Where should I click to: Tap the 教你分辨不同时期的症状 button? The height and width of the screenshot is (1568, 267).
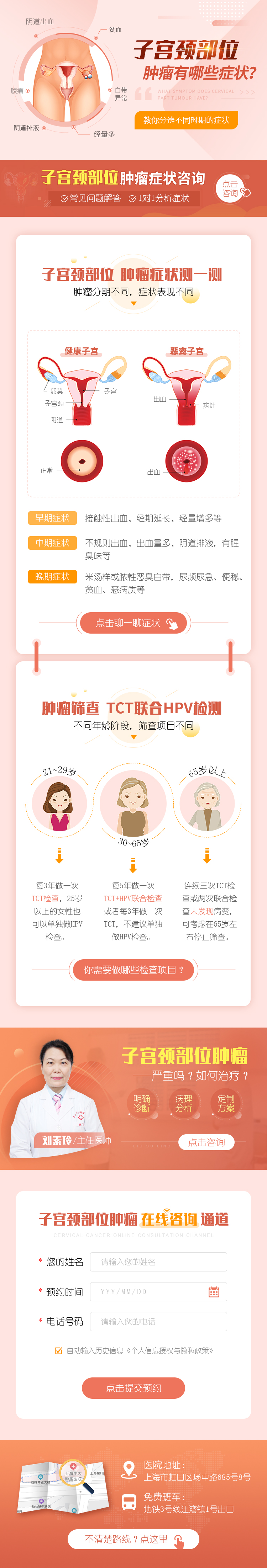(186, 120)
